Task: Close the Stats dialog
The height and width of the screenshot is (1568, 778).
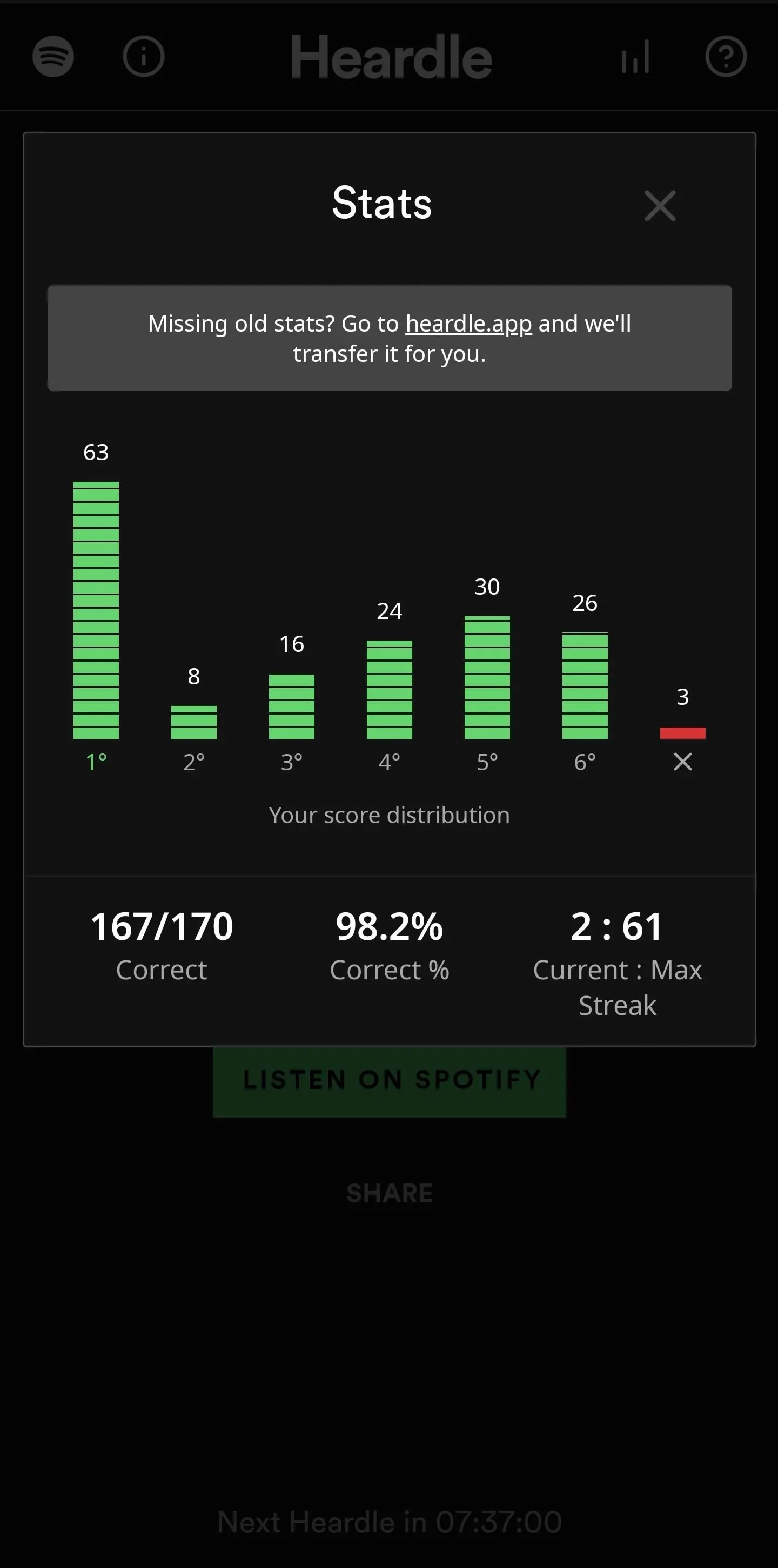Action: click(x=660, y=206)
